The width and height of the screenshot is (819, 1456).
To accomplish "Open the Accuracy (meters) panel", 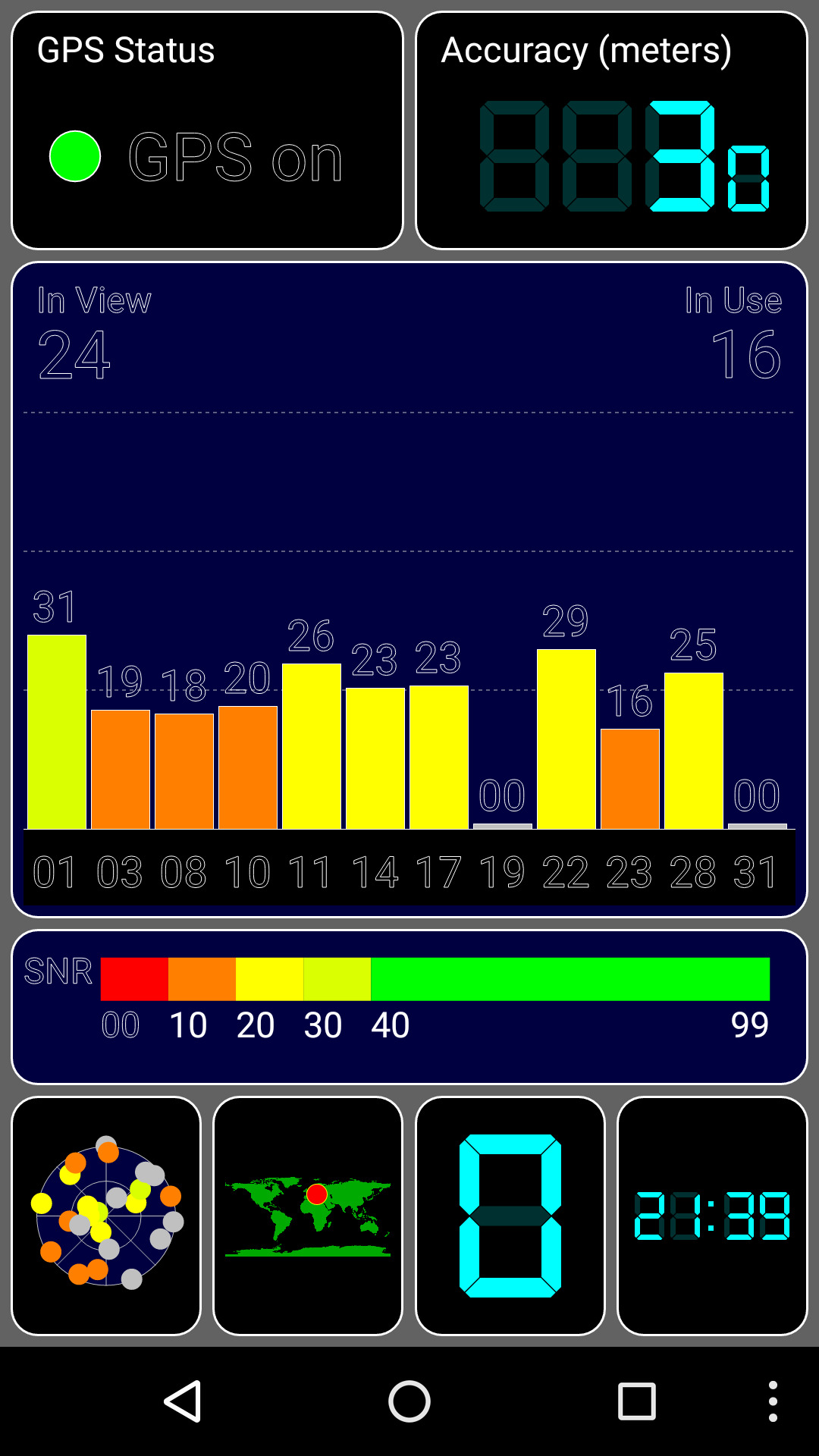I will pyautogui.click(x=611, y=130).
